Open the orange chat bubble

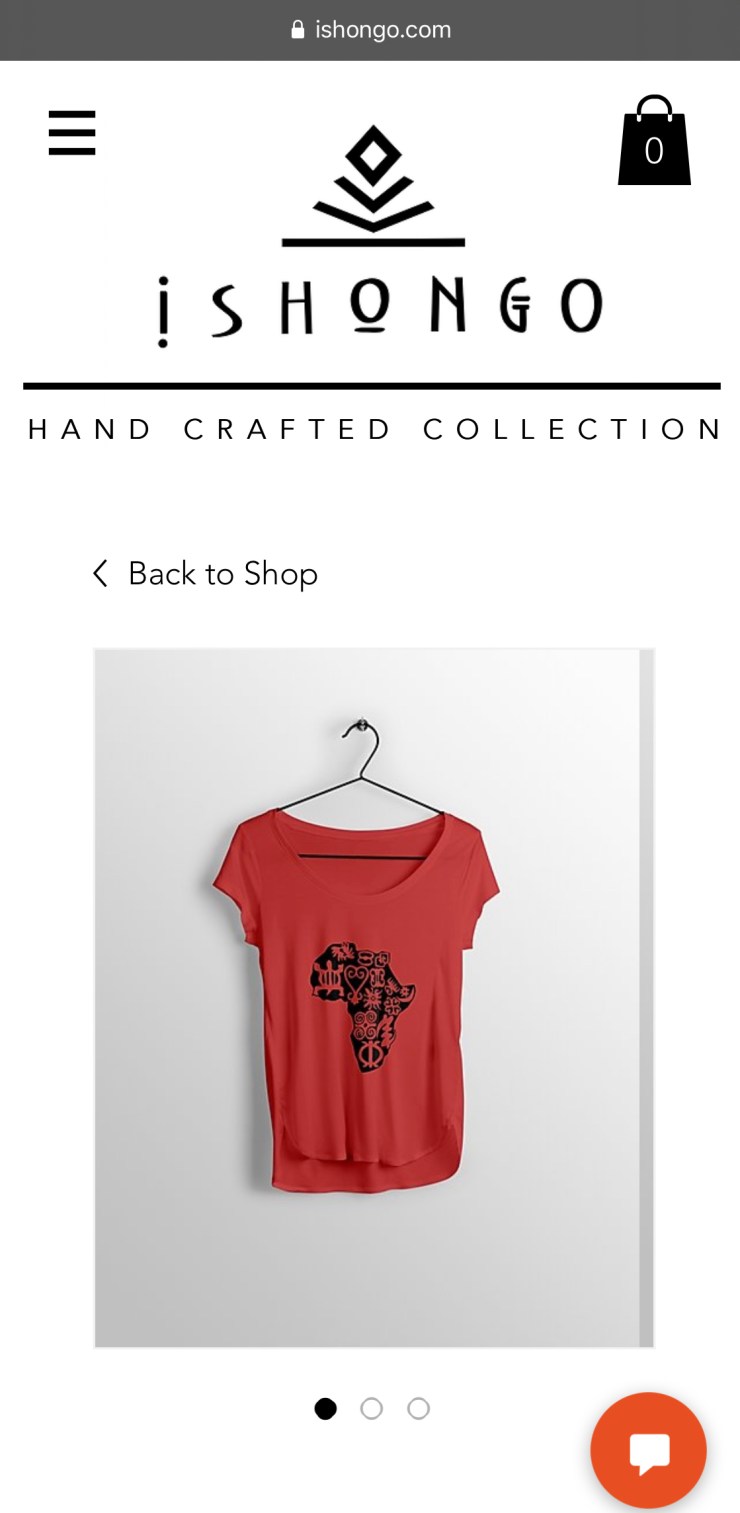[x=648, y=1450]
